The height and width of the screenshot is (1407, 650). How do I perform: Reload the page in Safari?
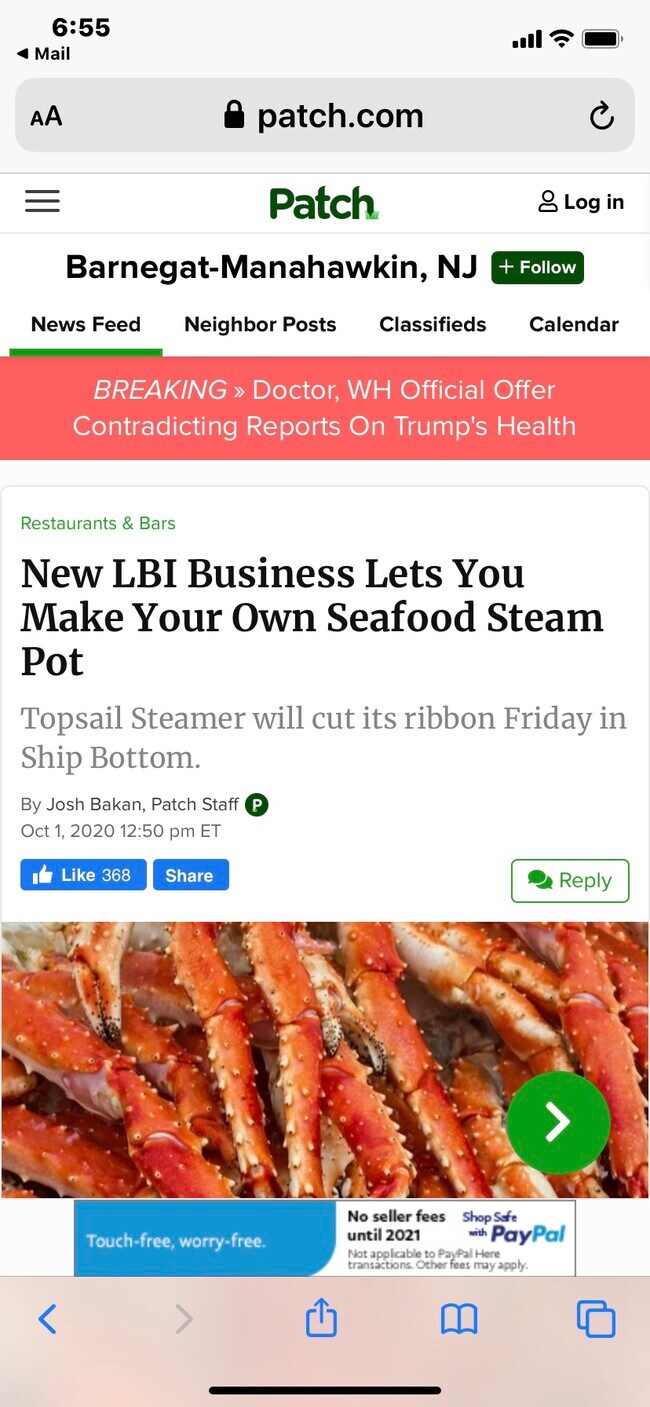pyautogui.click(x=601, y=117)
